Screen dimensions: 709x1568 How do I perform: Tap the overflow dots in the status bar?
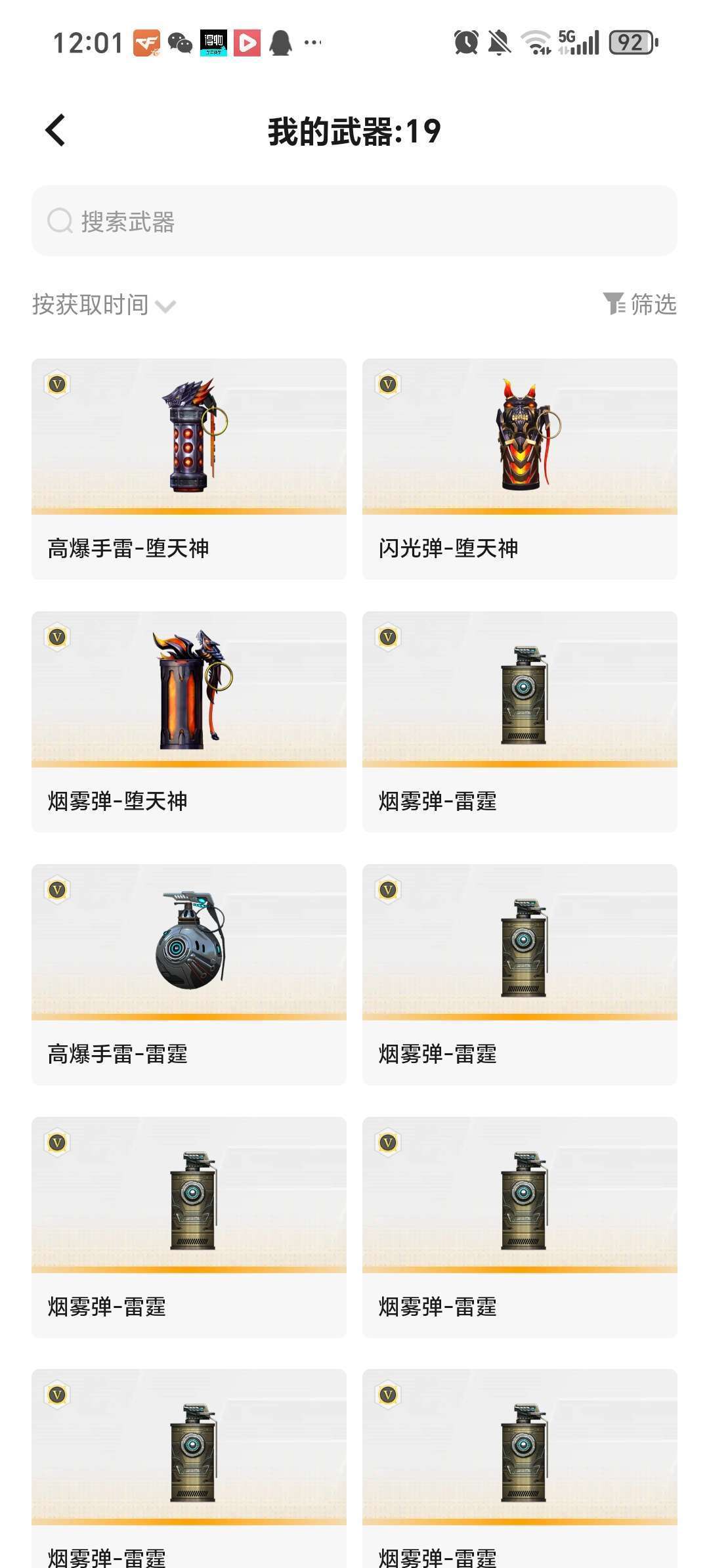pyautogui.click(x=314, y=41)
